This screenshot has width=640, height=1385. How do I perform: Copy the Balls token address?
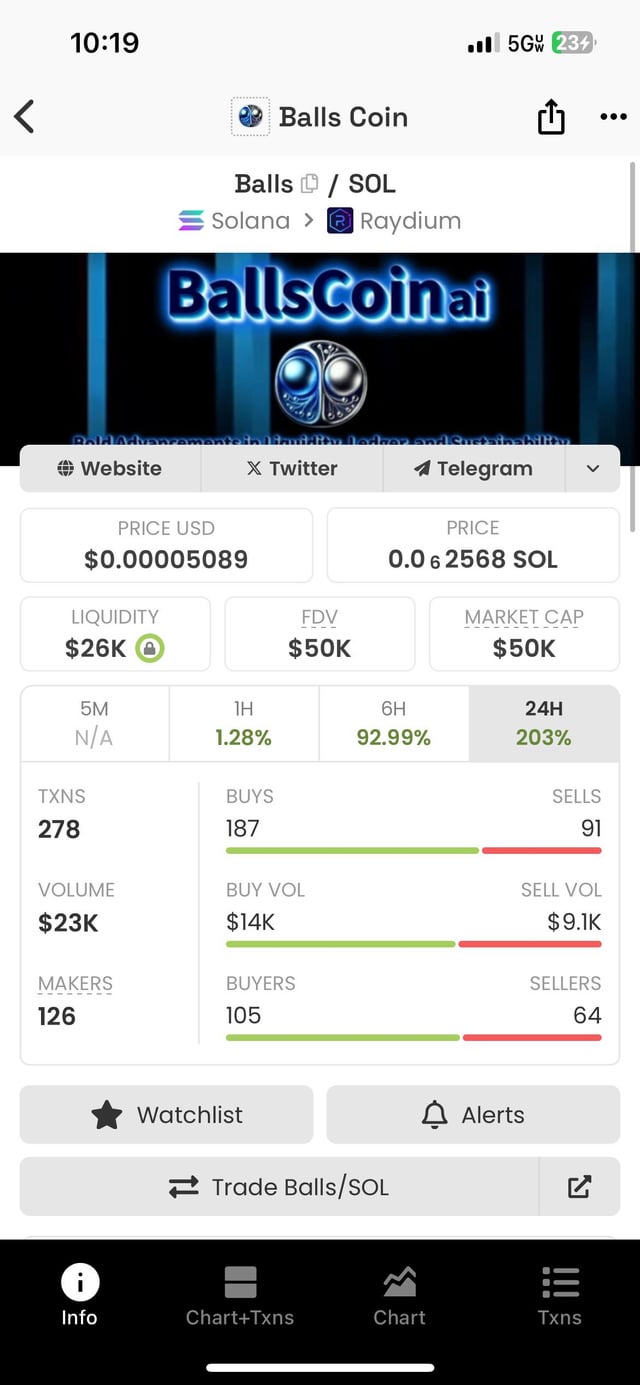pyautogui.click(x=310, y=184)
